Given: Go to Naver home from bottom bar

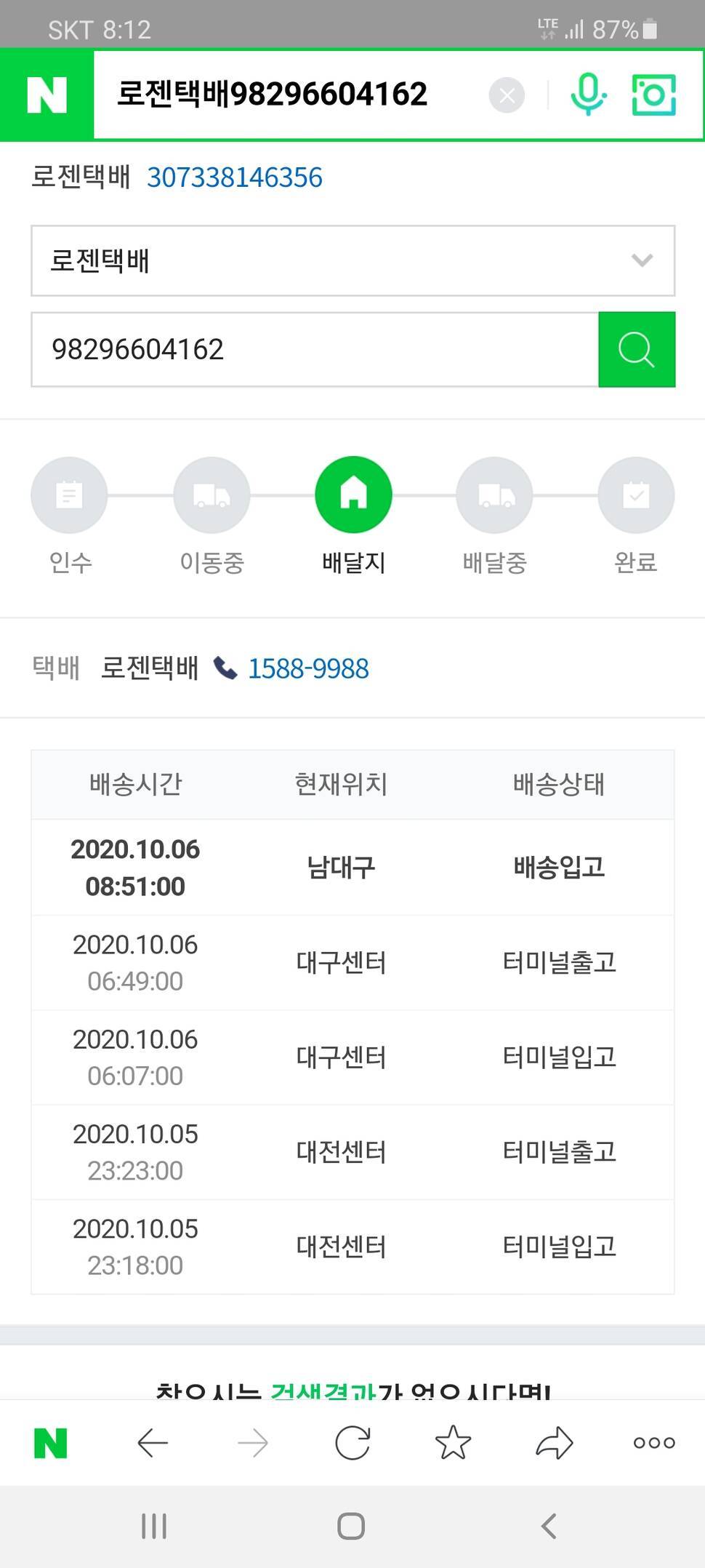Looking at the screenshot, I should (x=50, y=1442).
